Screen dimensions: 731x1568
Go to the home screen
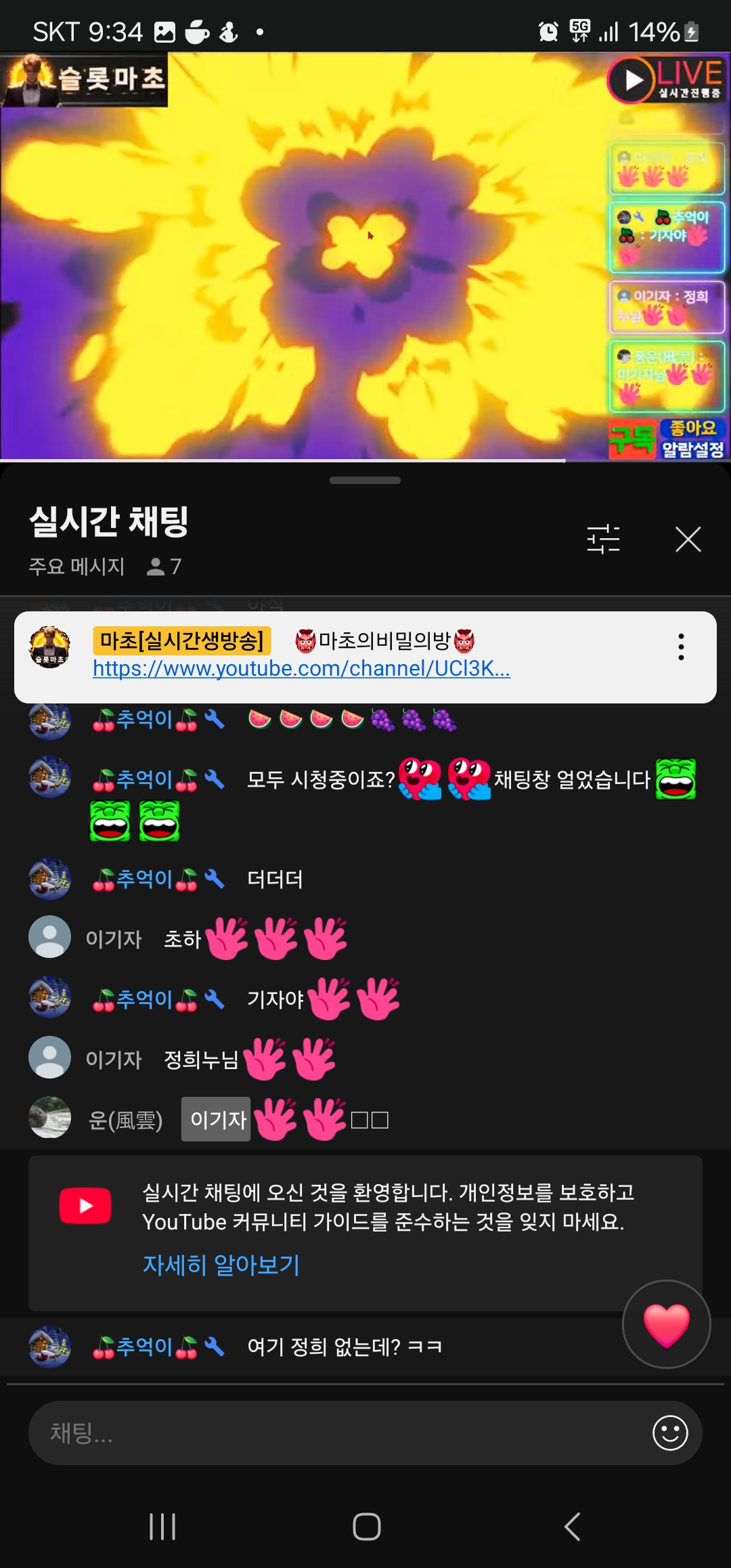366,1526
